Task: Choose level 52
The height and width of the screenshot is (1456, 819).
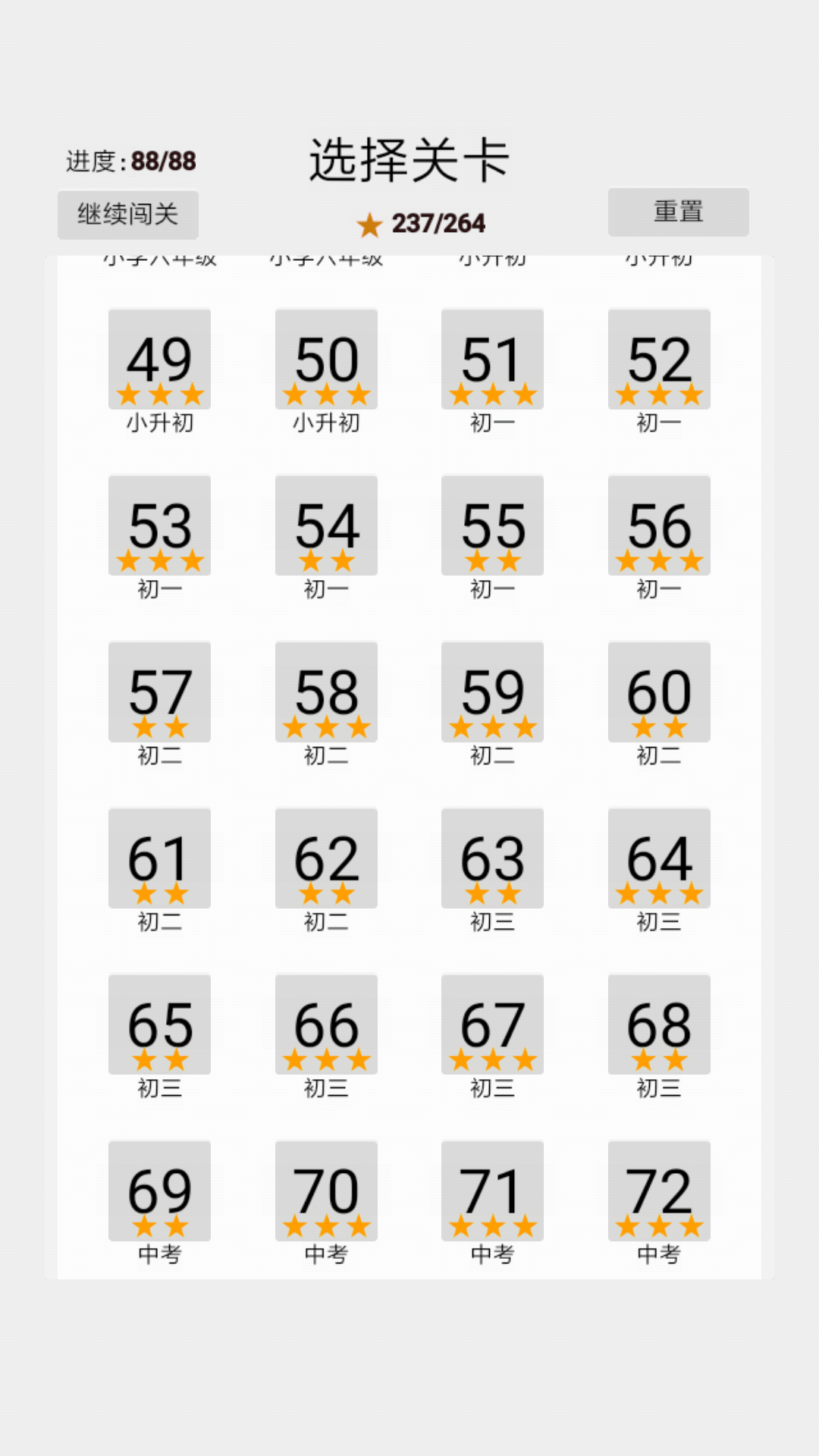Action: click(659, 359)
